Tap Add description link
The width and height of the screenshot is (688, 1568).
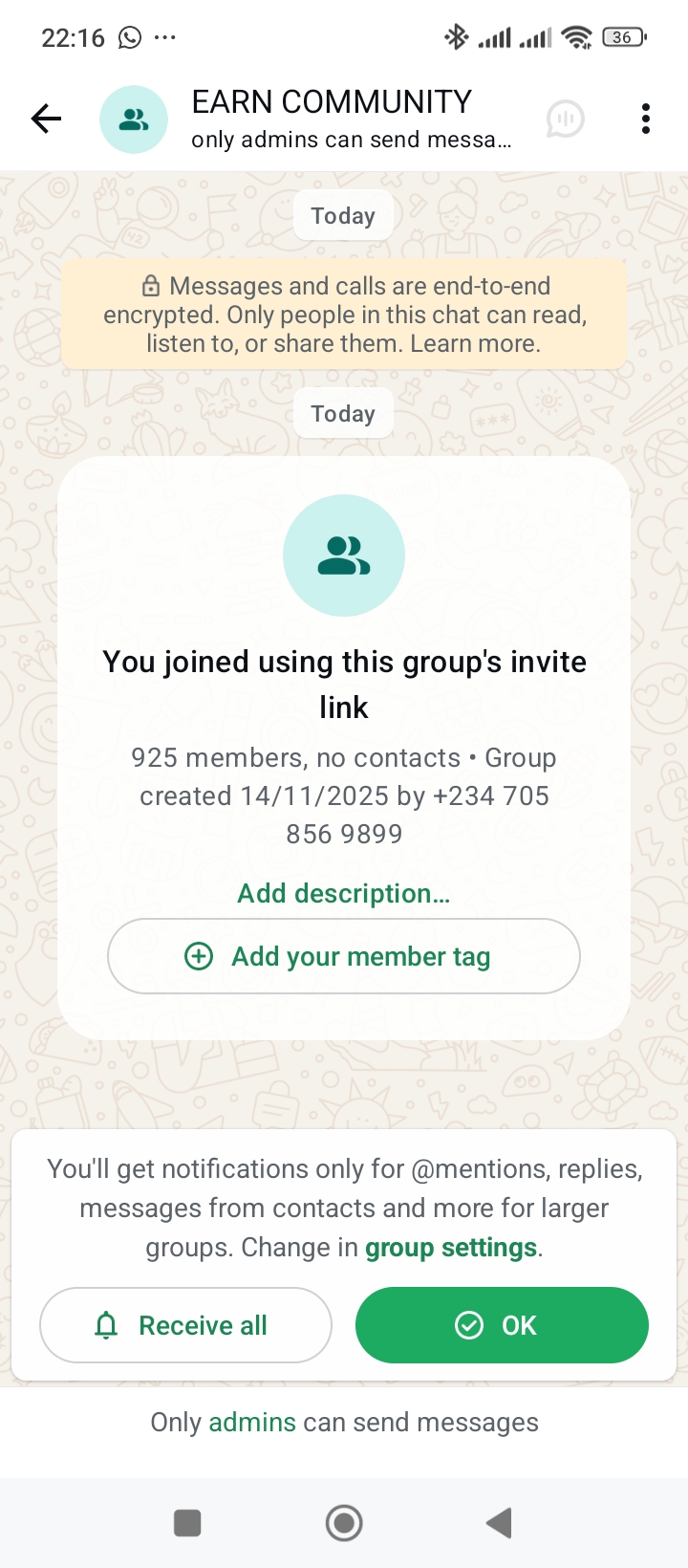pyautogui.click(x=344, y=893)
